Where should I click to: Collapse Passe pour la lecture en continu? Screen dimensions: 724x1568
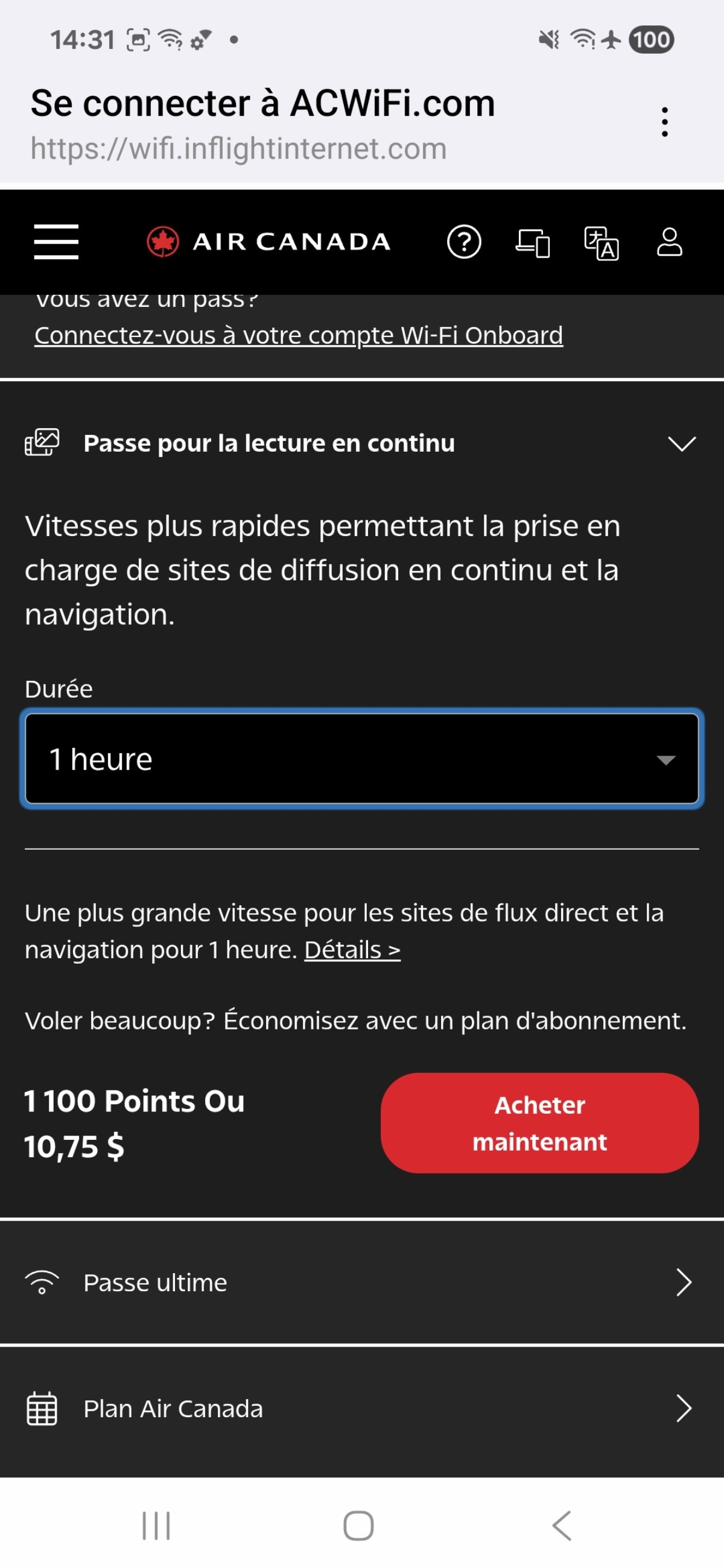coord(681,444)
